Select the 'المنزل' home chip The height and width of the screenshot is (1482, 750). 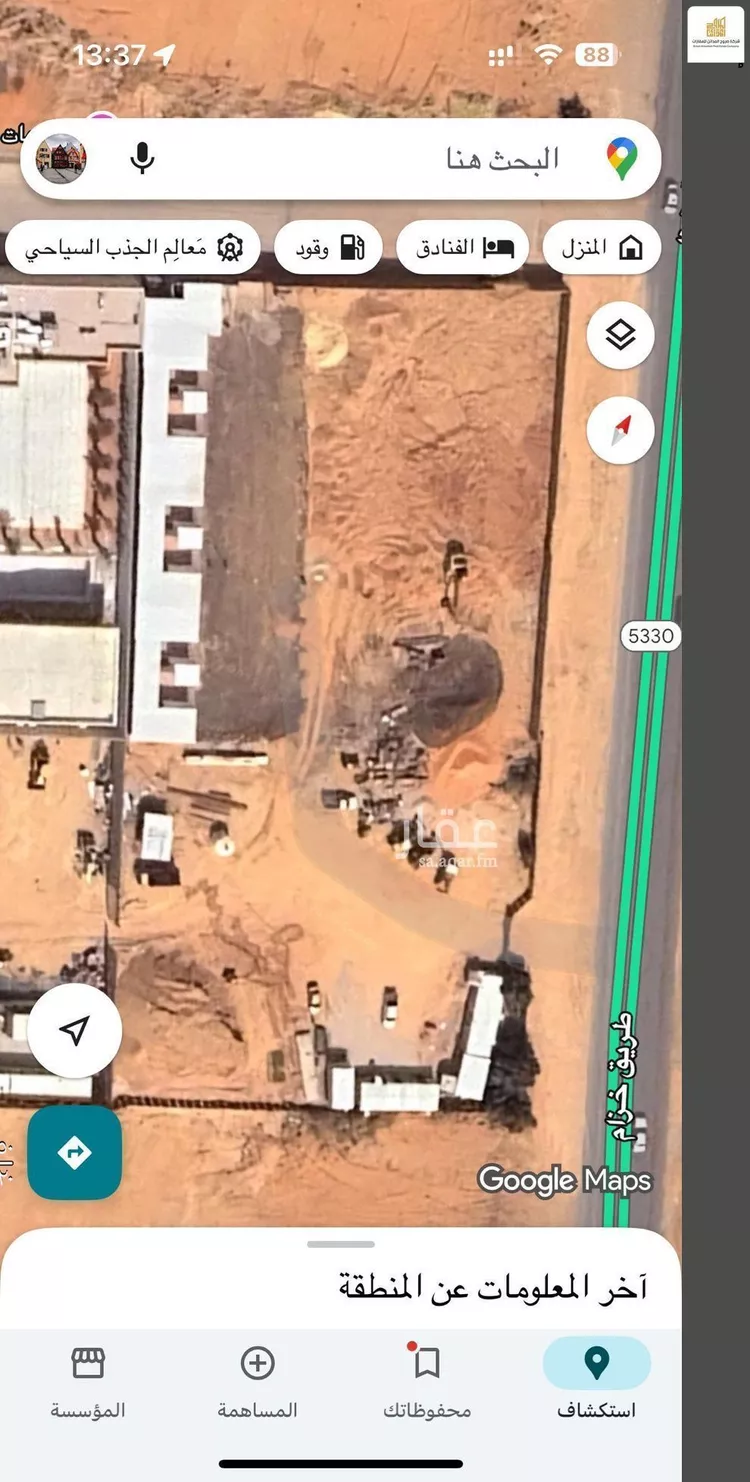pos(602,248)
